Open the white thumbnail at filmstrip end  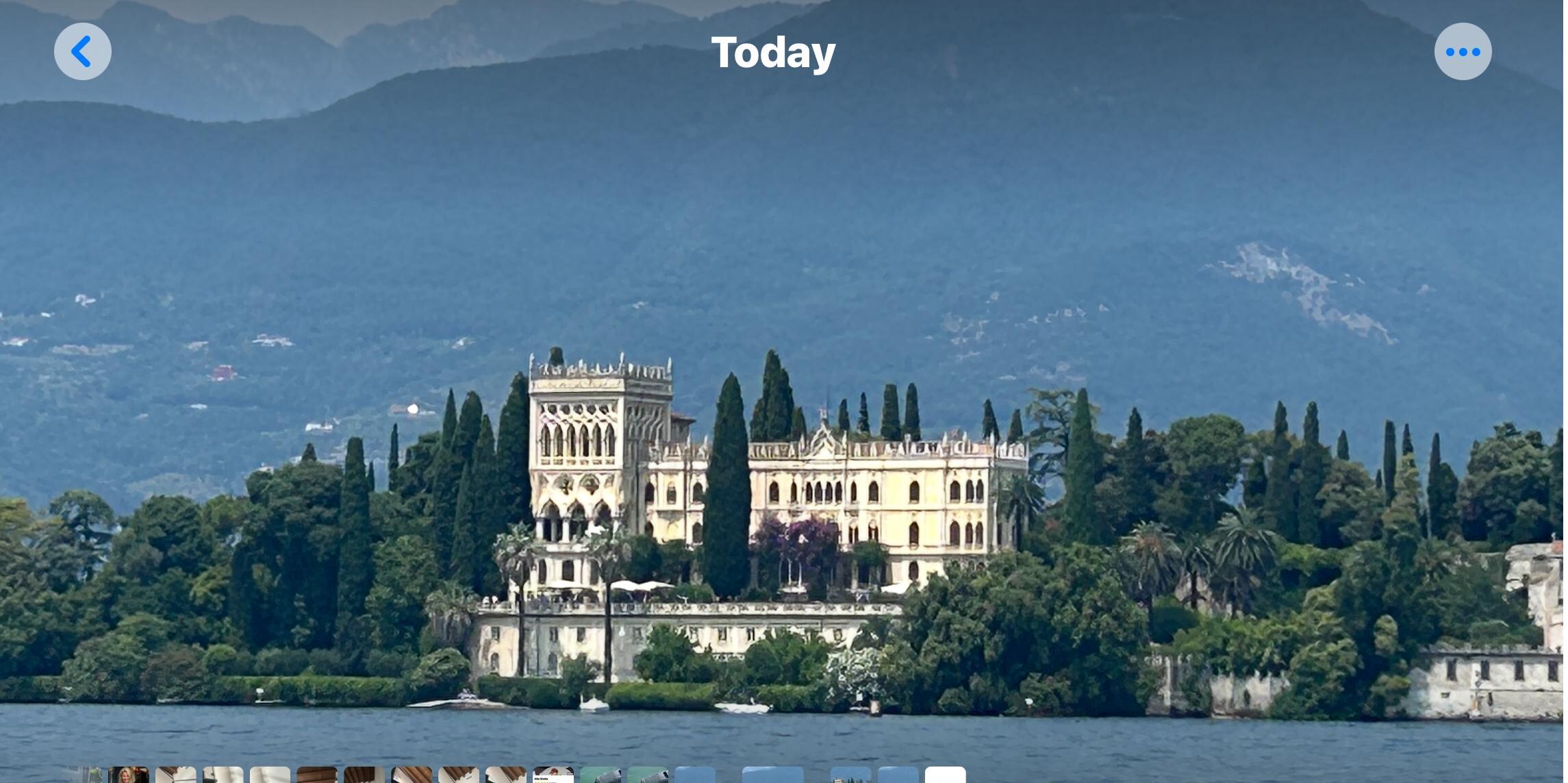945,775
